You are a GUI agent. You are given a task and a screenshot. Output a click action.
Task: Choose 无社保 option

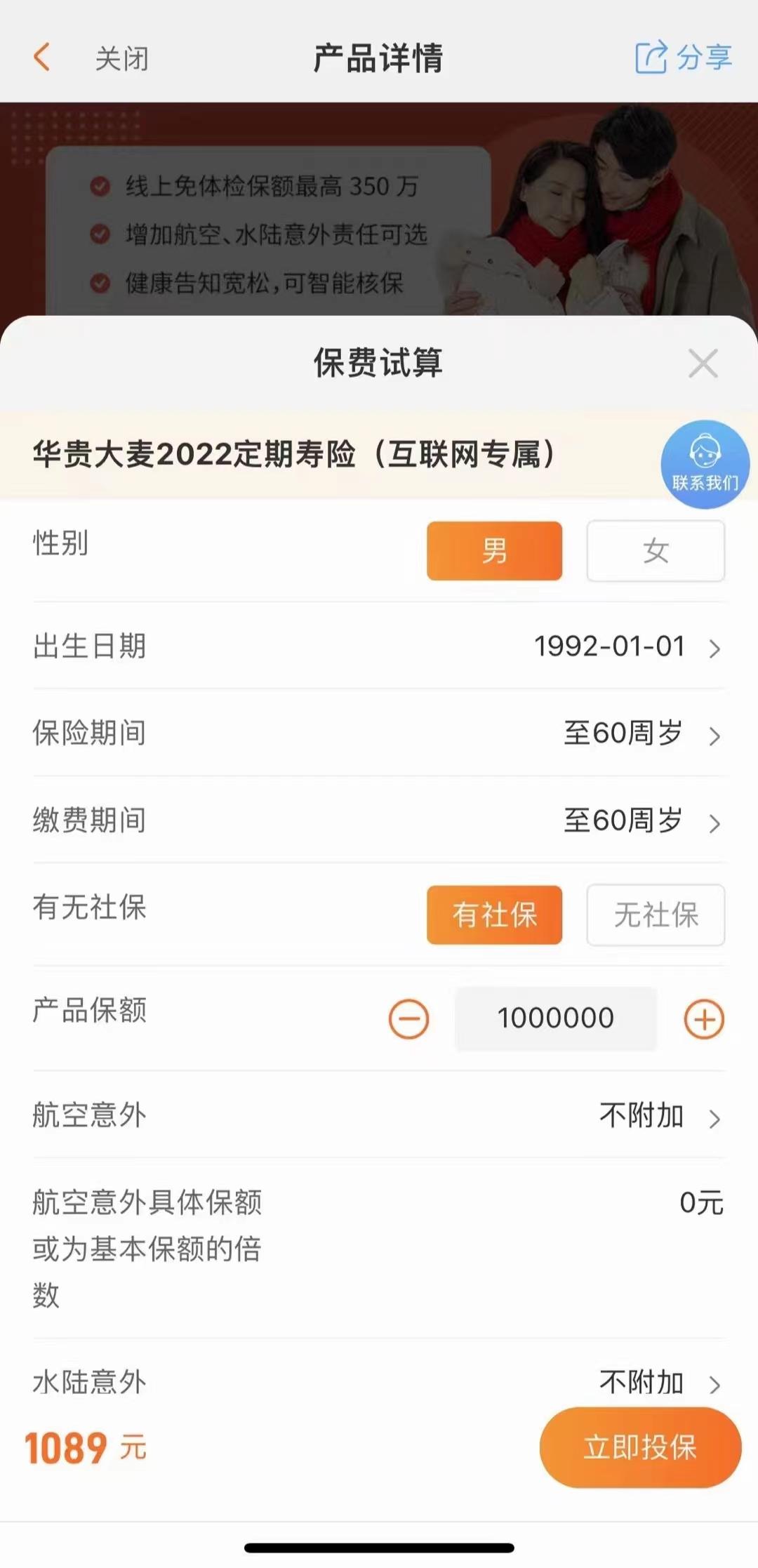[656, 915]
